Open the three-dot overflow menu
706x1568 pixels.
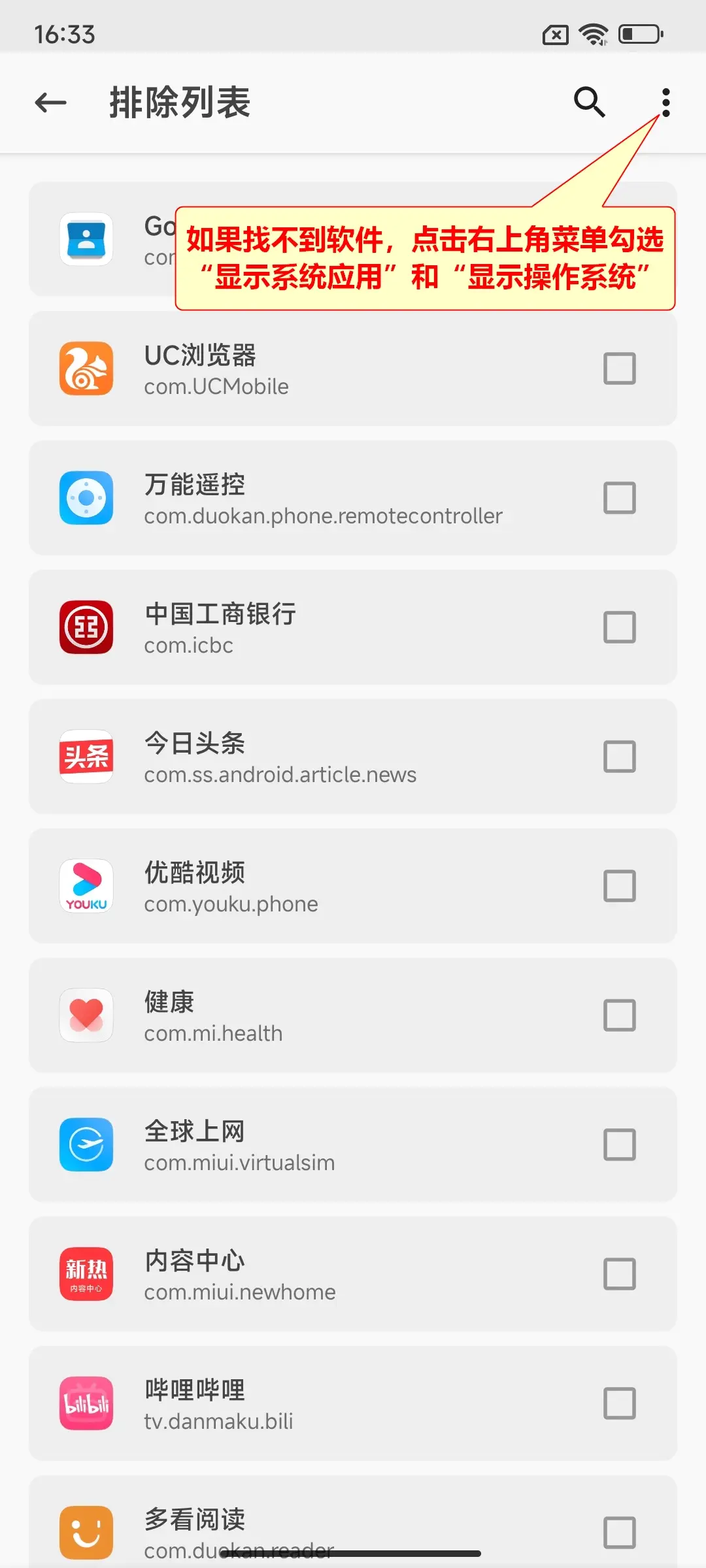point(665,103)
